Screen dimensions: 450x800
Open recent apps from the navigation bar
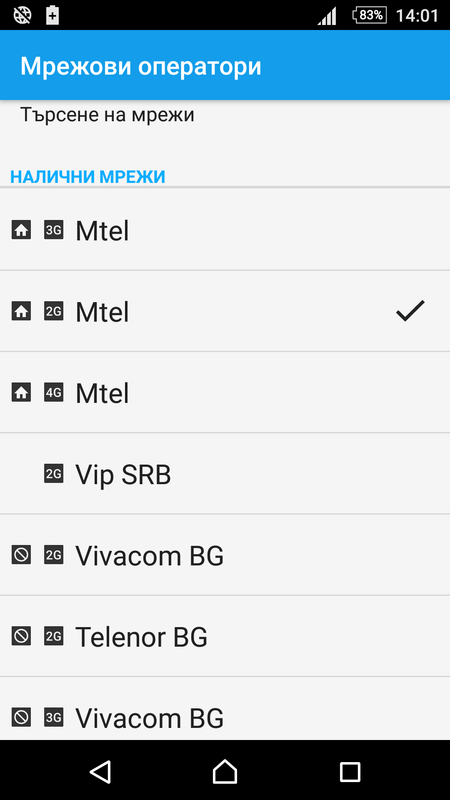pos(350,771)
